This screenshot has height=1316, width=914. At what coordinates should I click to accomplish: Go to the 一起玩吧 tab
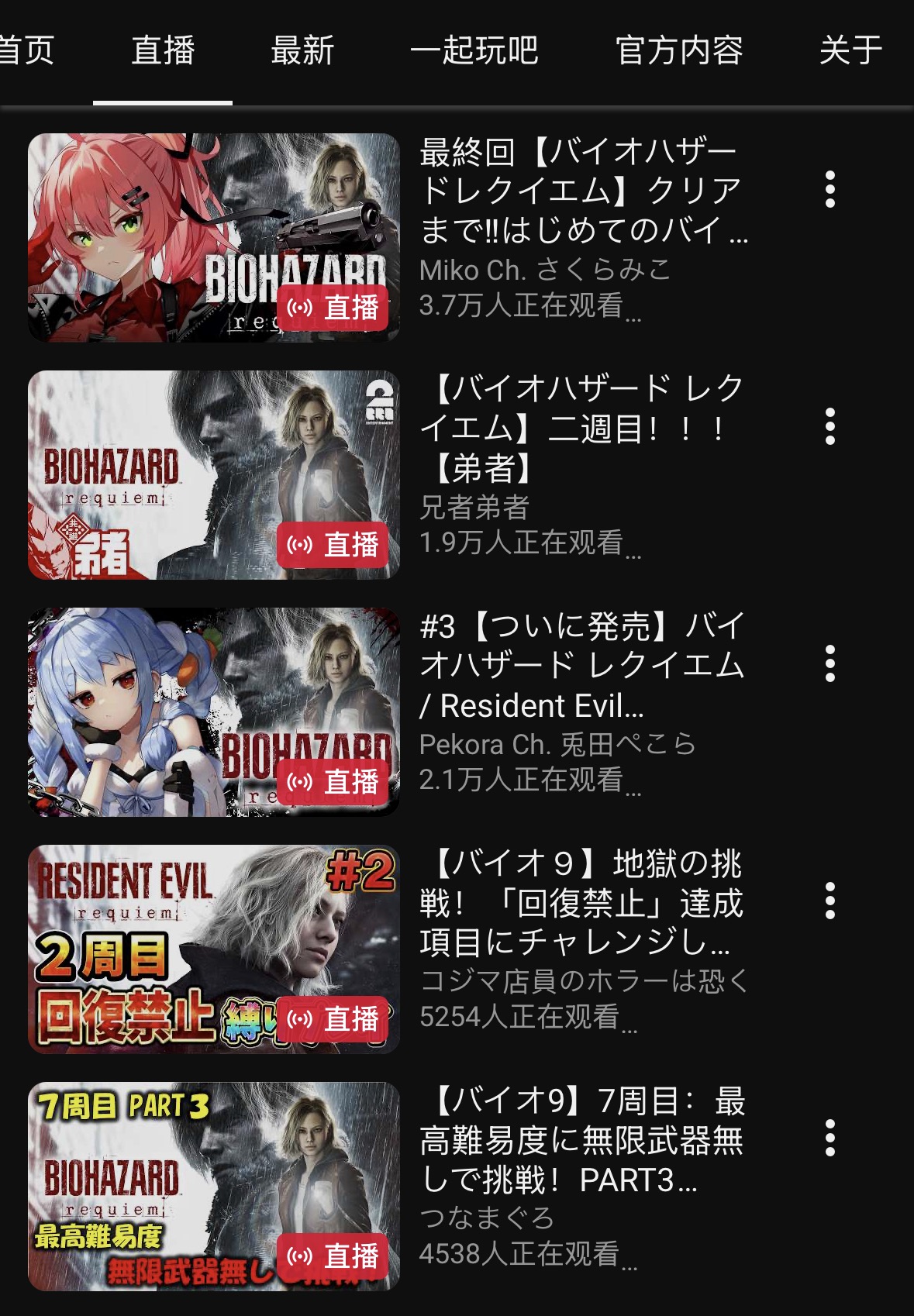[474, 51]
